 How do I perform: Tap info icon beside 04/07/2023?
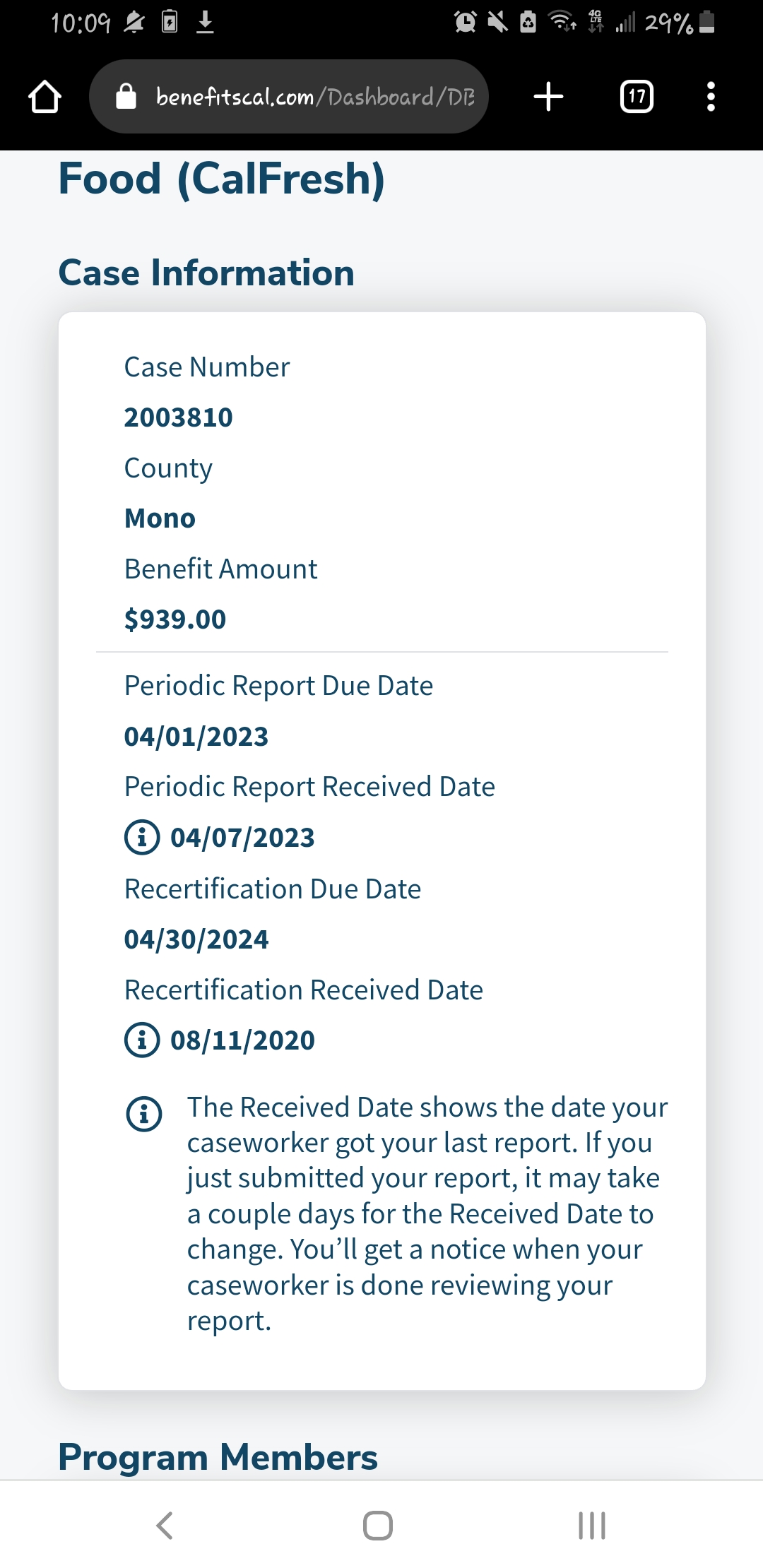click(142, 837)
